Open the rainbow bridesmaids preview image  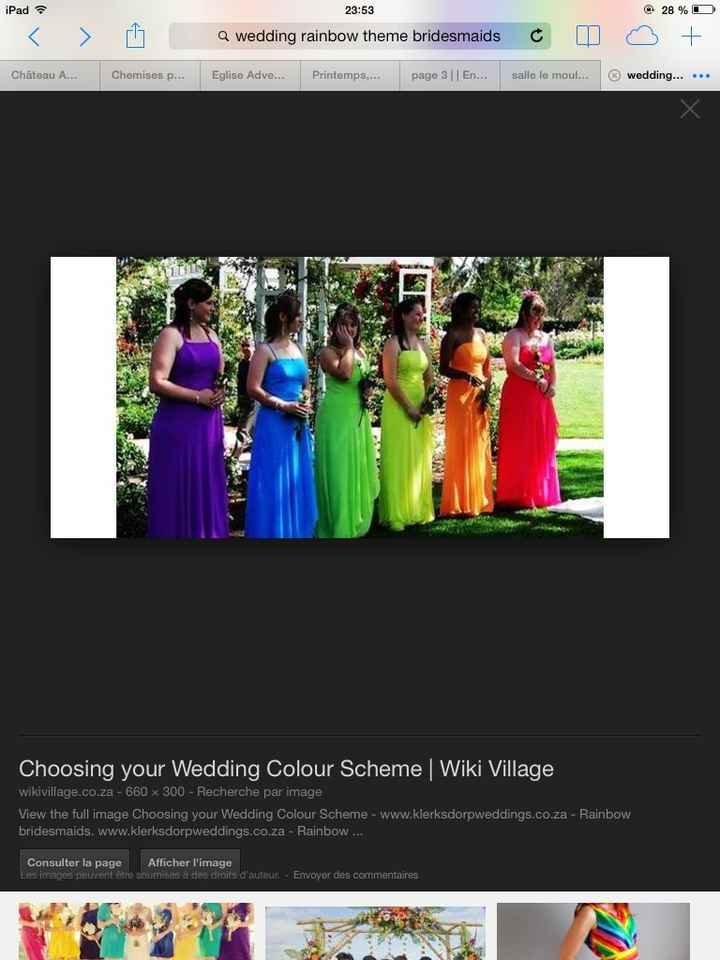tap(360, 397)
